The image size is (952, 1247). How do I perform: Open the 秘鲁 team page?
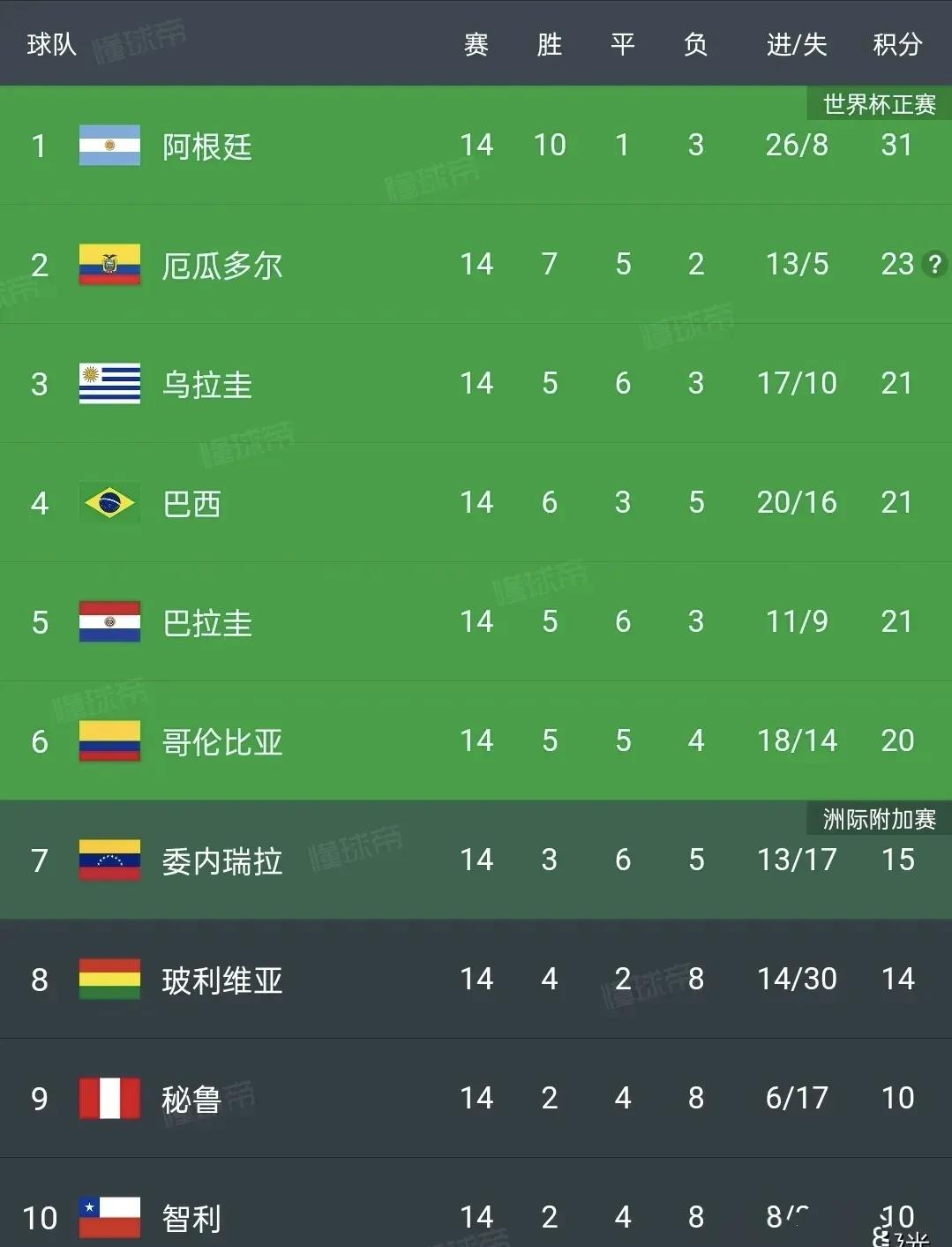190,1099
